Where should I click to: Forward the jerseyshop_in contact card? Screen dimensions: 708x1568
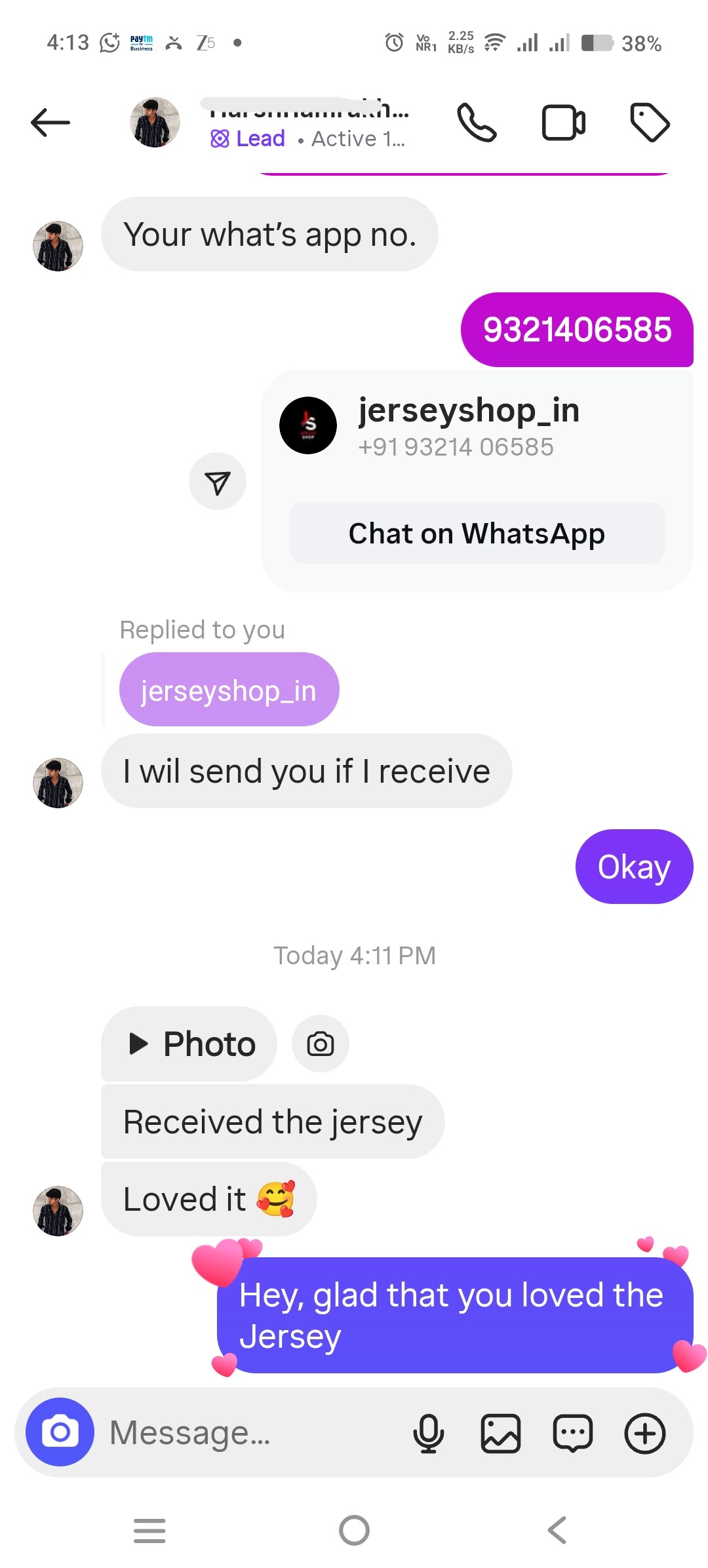[x=218, y=482]
